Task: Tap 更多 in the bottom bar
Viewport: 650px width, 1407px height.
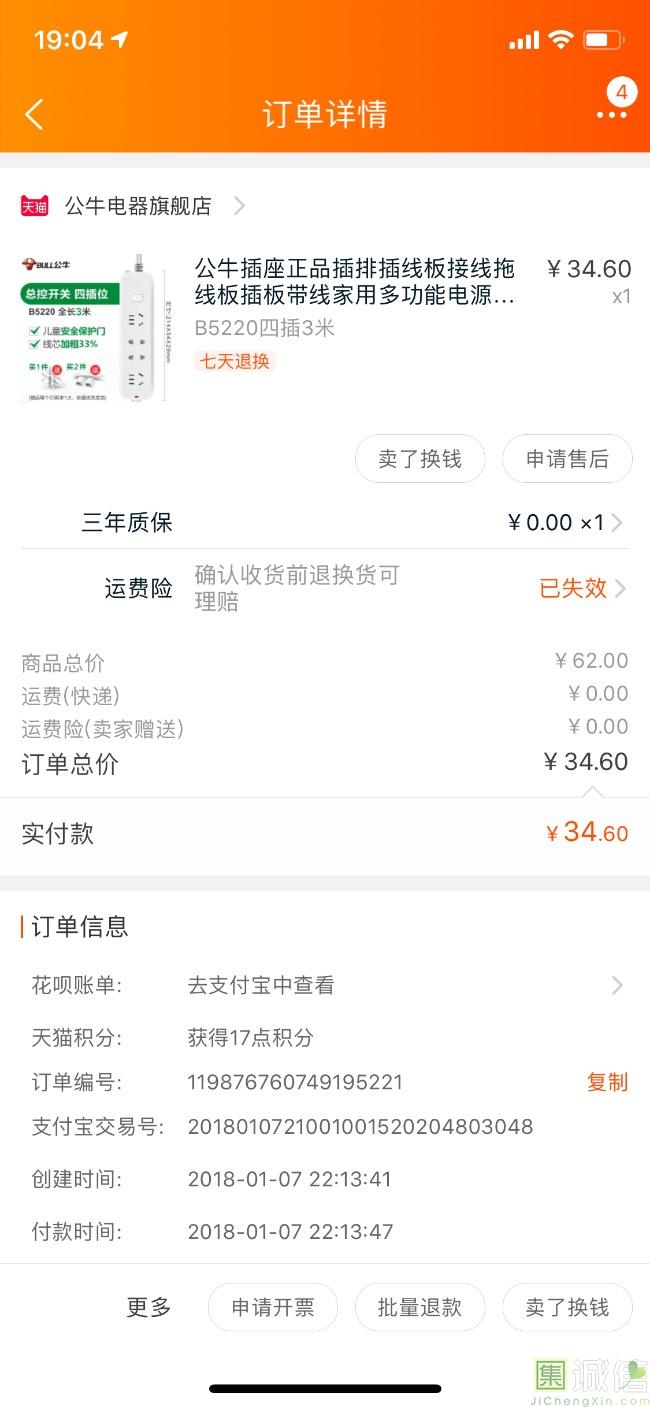Action: coord(149,1307)
